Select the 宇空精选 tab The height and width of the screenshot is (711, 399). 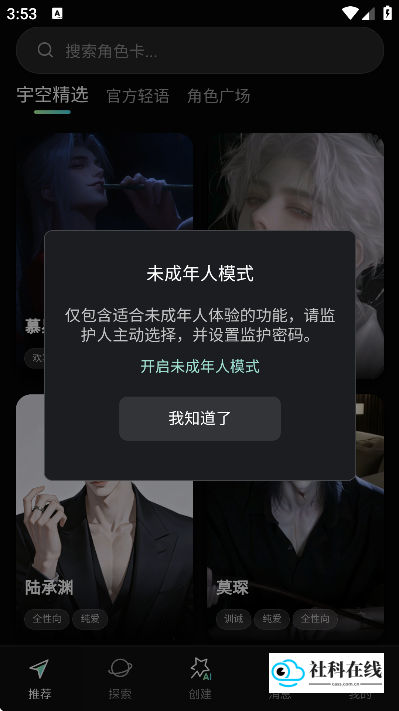point(53,95)
